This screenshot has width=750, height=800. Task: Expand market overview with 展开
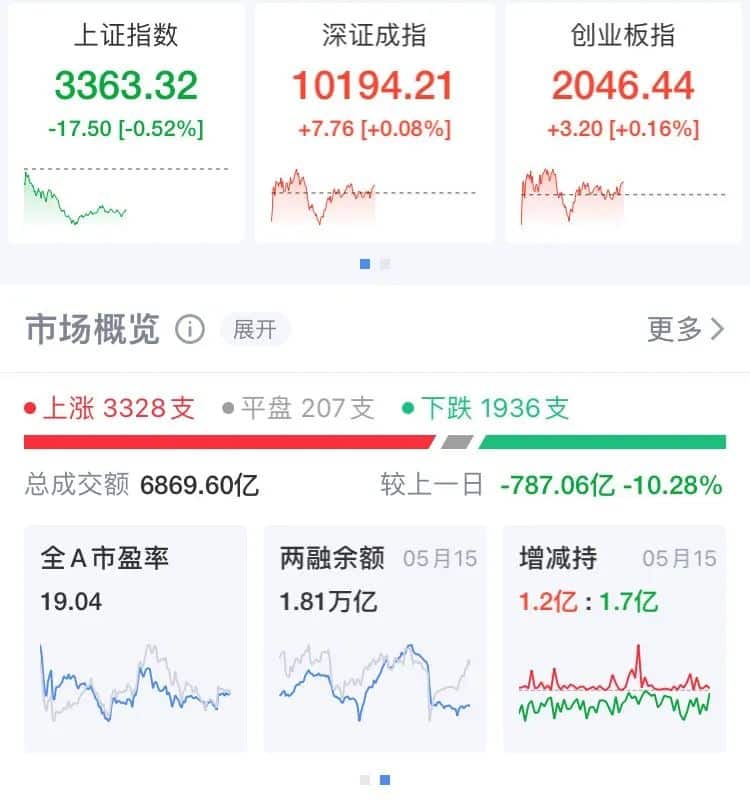(x=254, y=329)
